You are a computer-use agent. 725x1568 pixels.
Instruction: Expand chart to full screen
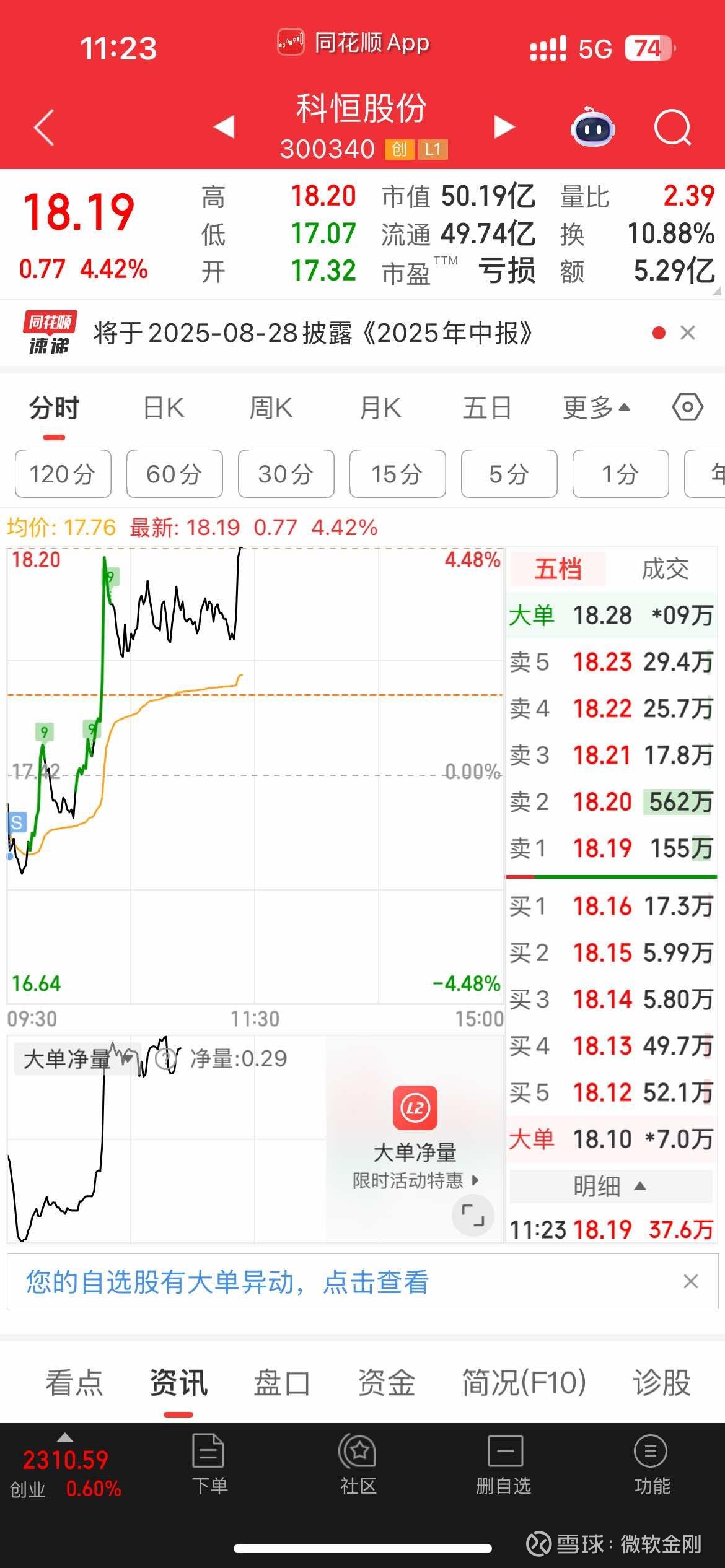click(x=473, y=1216)
